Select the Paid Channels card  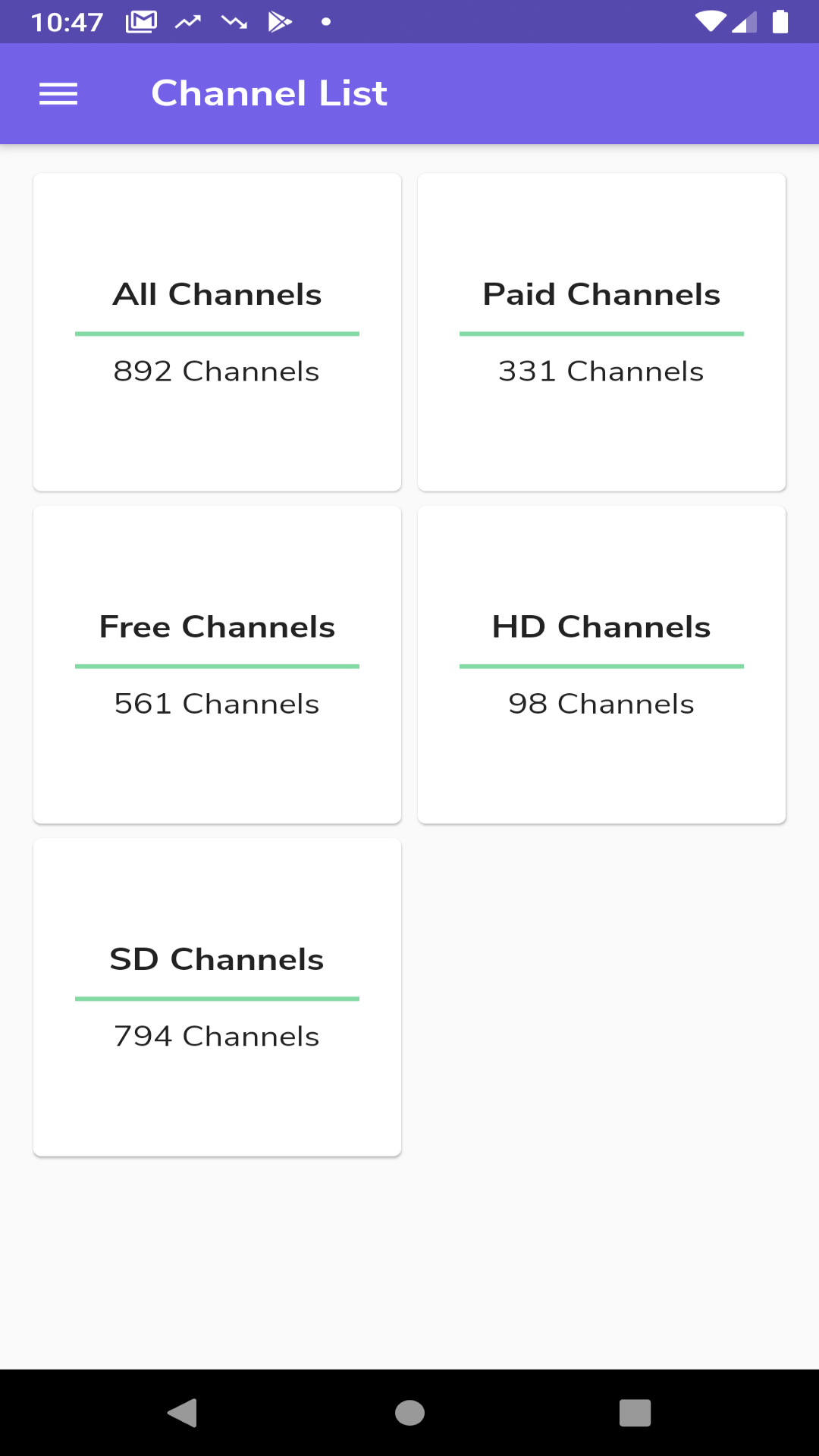[601, 332]
